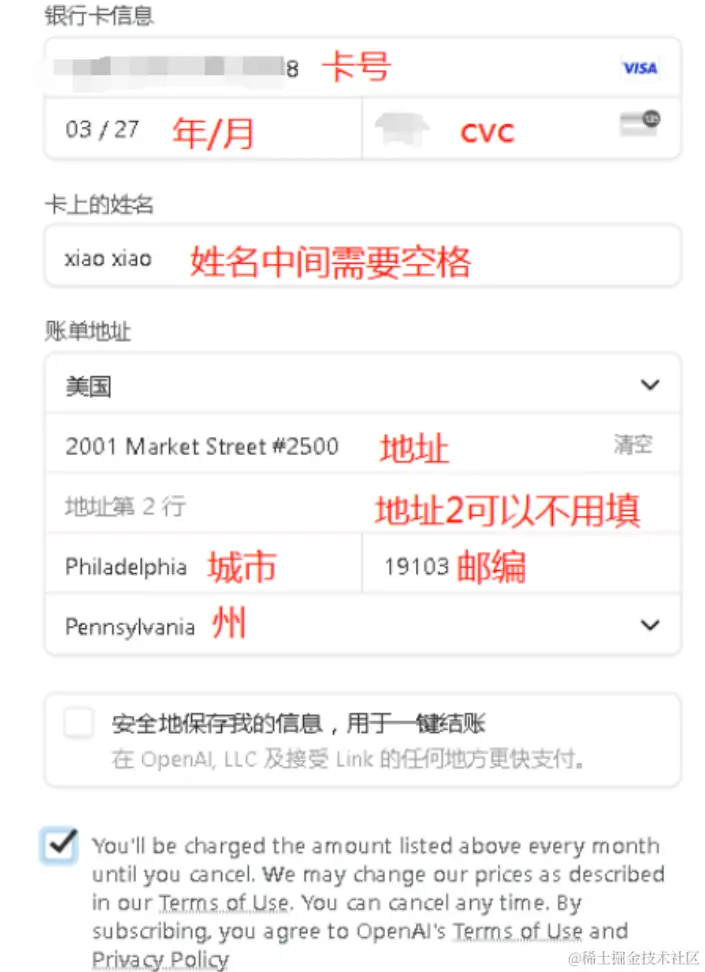Uncheck the monthly charge agreement checkbox
Image resolution: width=705 pixels, height=972 pixels.
[60, 845]
